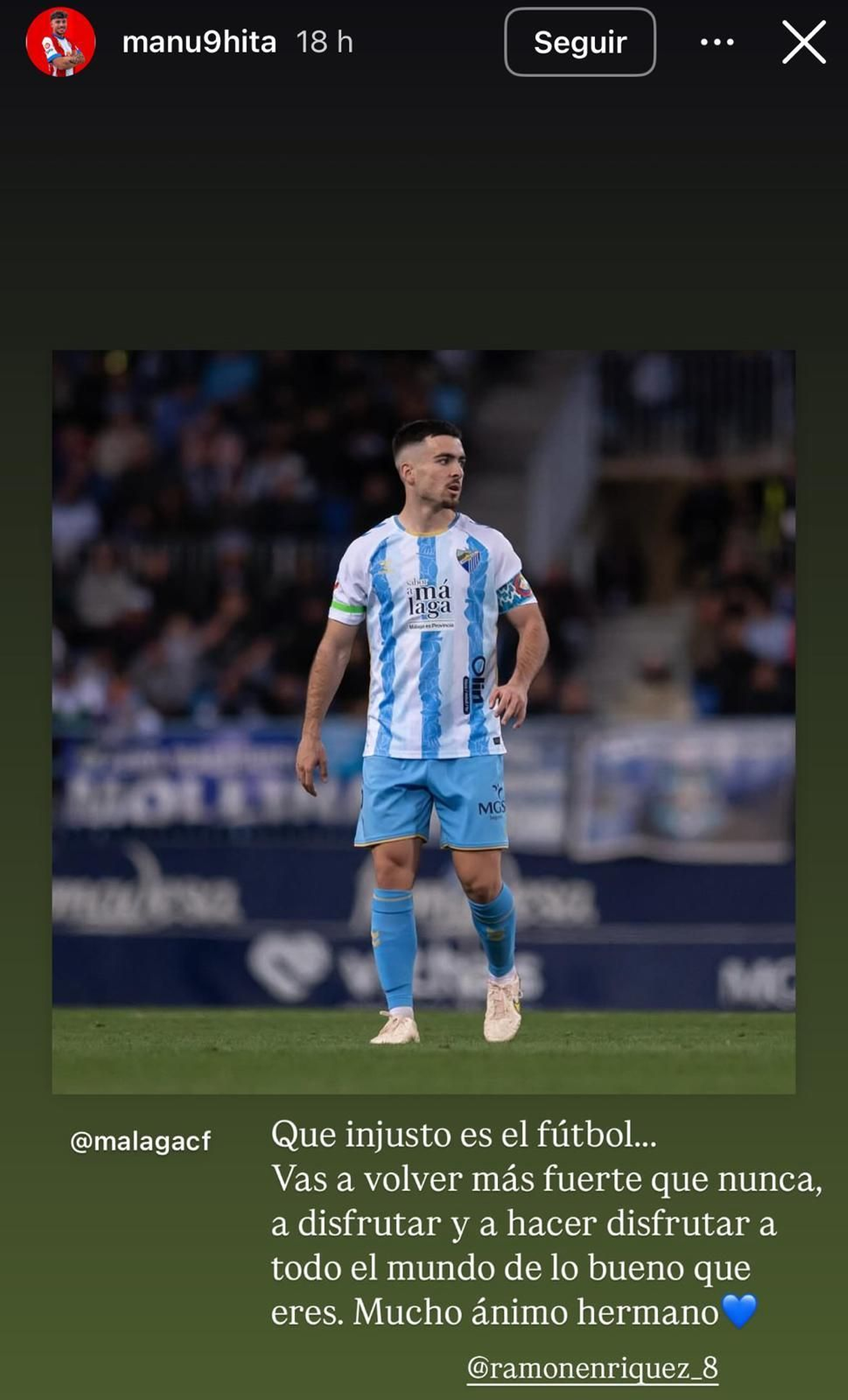
Task: Open the @ramonenriquez_8 mention
Action: (592, 1368)
